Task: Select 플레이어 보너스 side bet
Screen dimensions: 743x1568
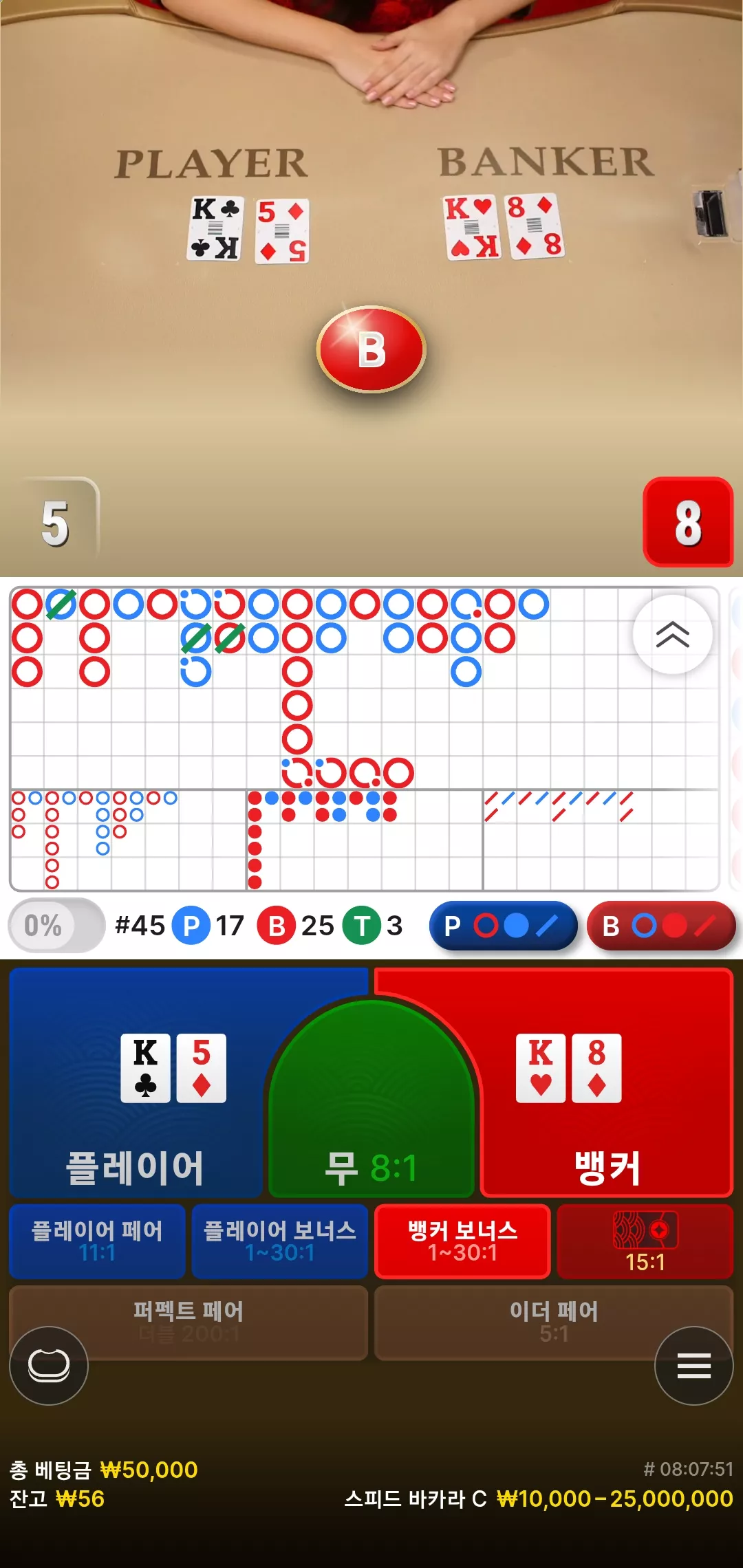Action: pos(280,1241)
